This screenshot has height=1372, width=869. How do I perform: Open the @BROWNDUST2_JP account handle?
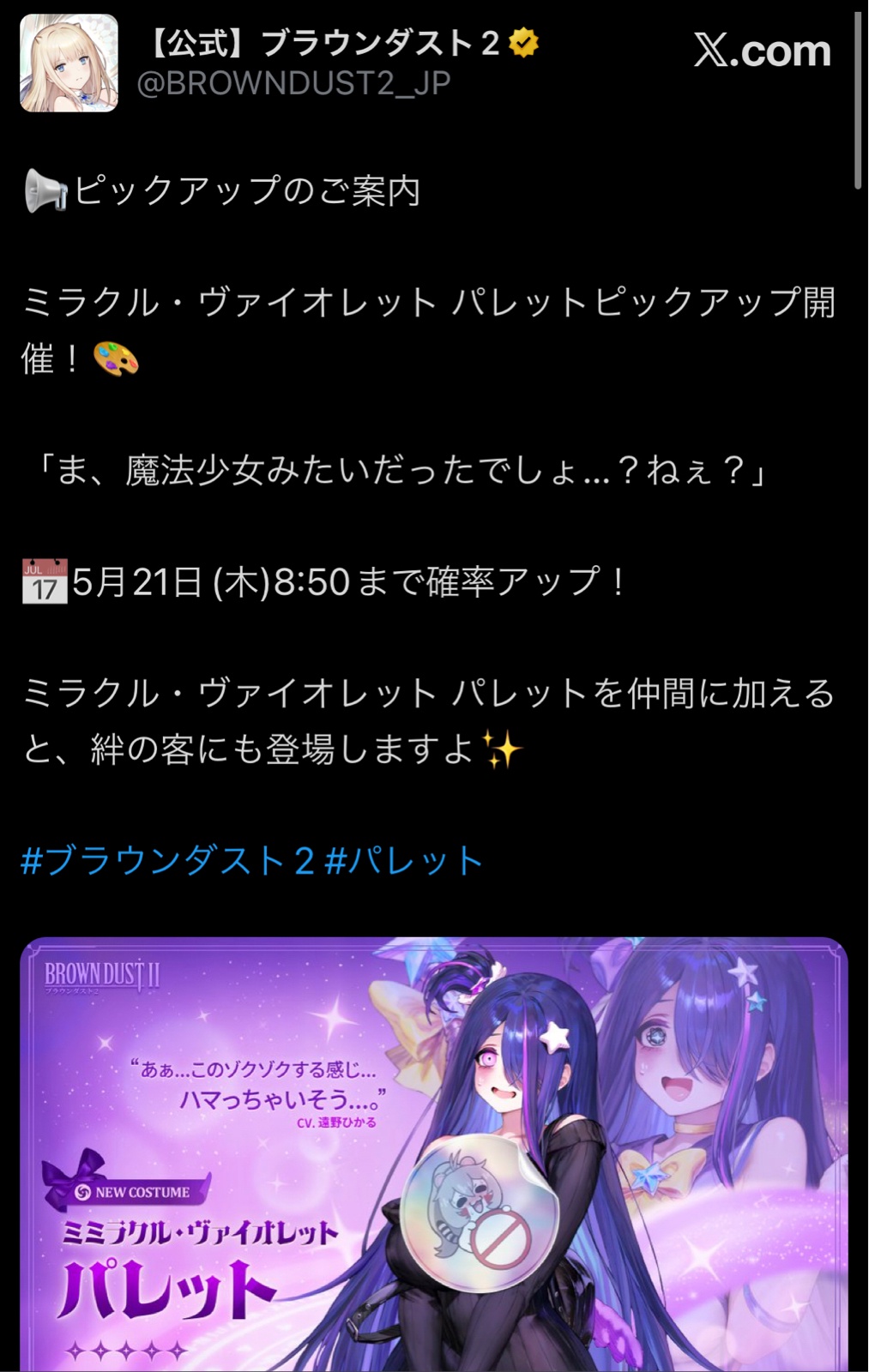coord(293,83)
